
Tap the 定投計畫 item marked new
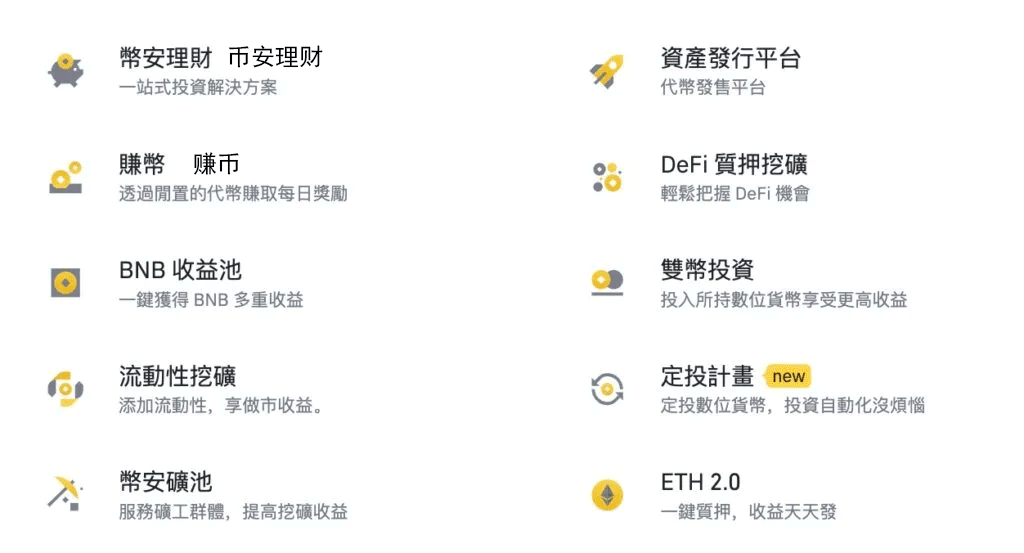[x=707, y=377]
